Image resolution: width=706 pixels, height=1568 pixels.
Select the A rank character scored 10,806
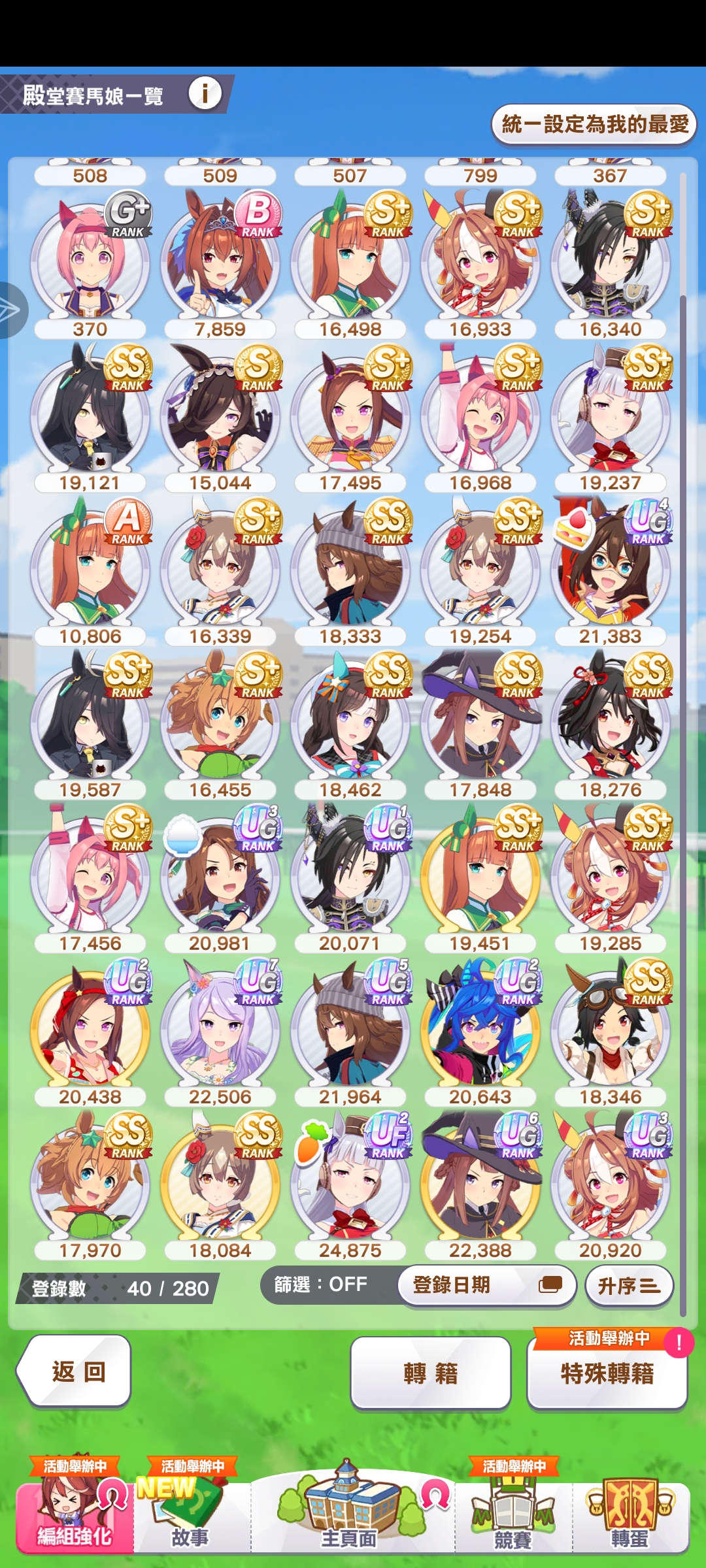[x=90, y=568]
